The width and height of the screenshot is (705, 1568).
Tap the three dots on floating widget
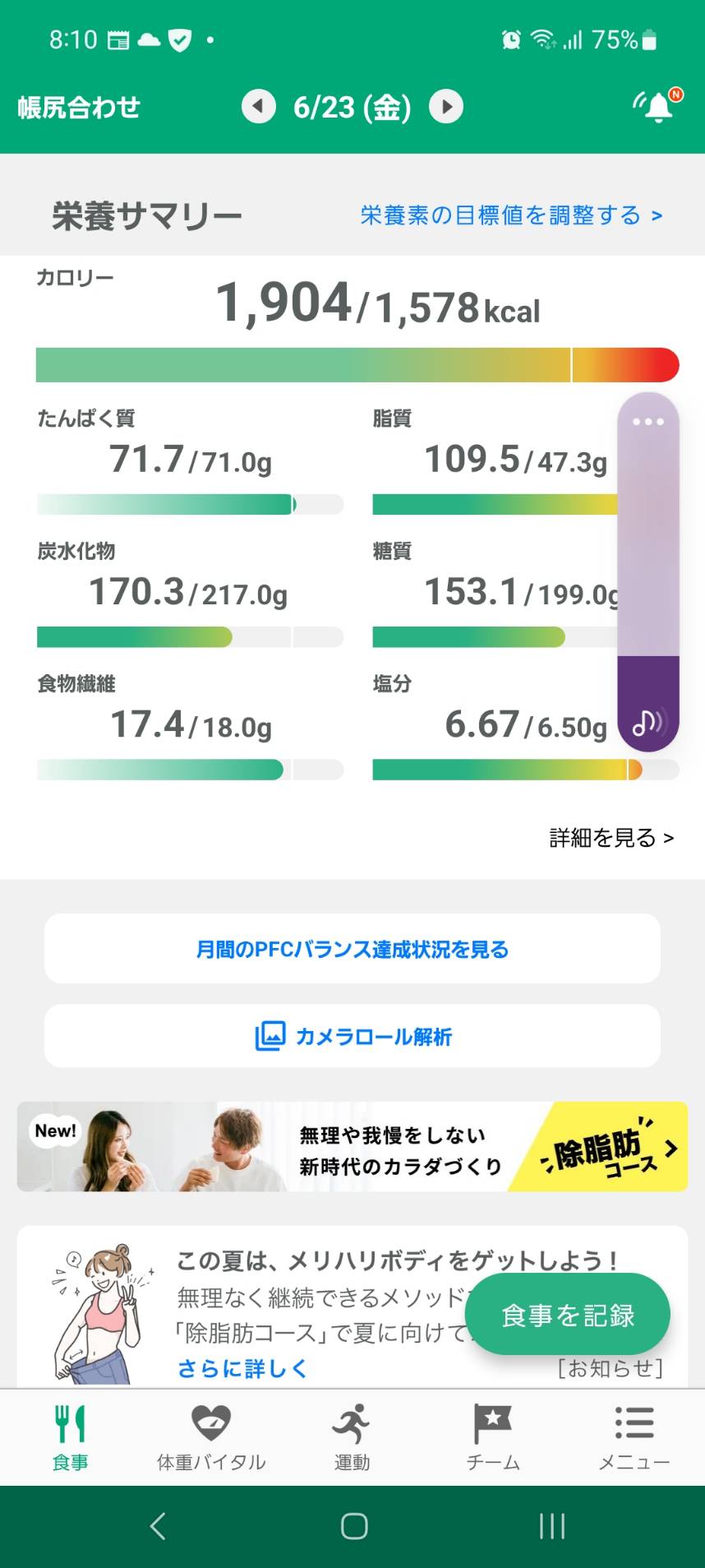[x=648, y=422]
